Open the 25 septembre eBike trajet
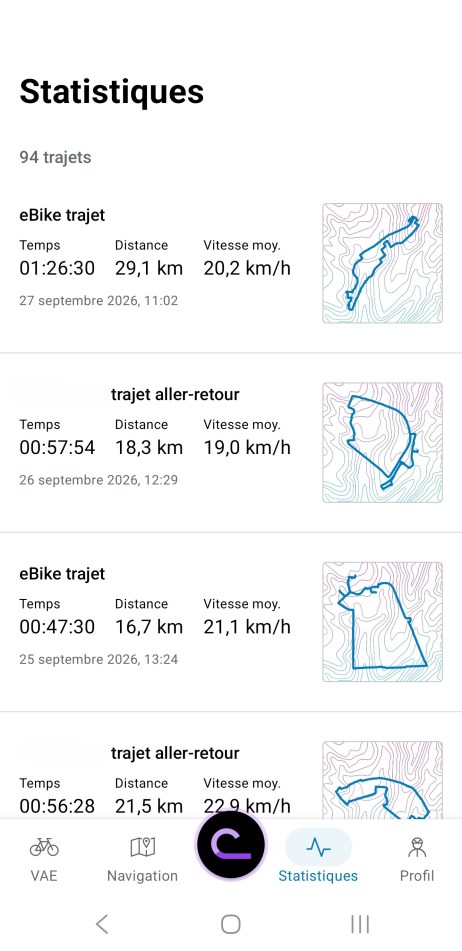 (231, 622)
